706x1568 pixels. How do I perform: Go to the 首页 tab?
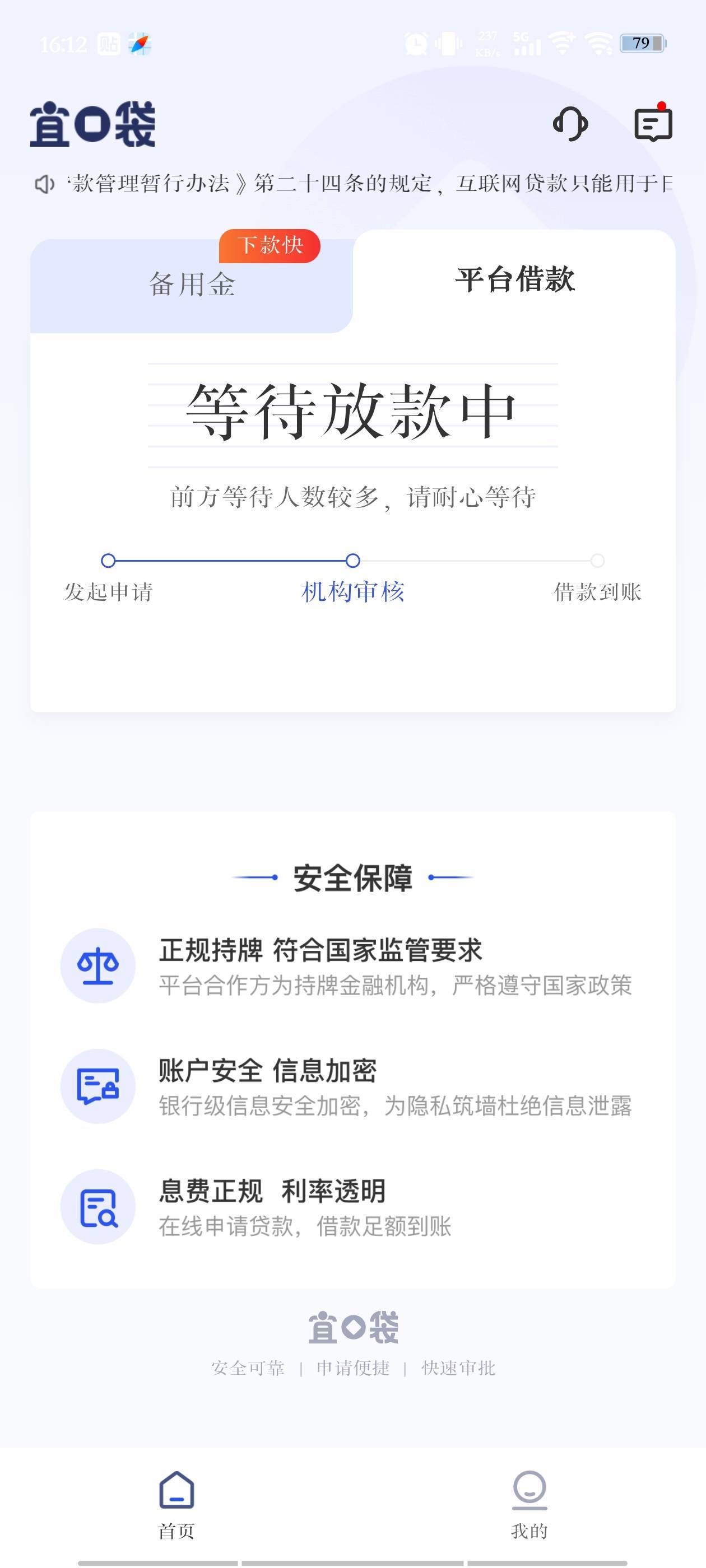(x=176, y=1505)
